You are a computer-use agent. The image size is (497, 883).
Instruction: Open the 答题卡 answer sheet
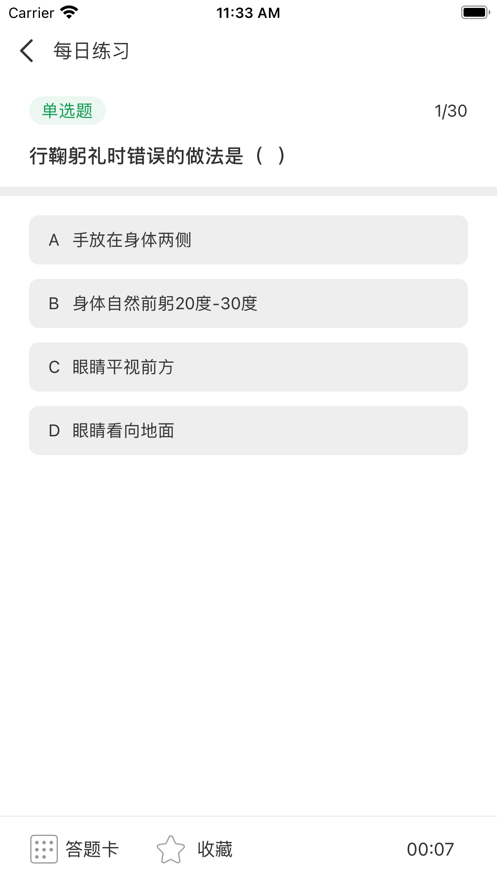(x=74, y=849)
